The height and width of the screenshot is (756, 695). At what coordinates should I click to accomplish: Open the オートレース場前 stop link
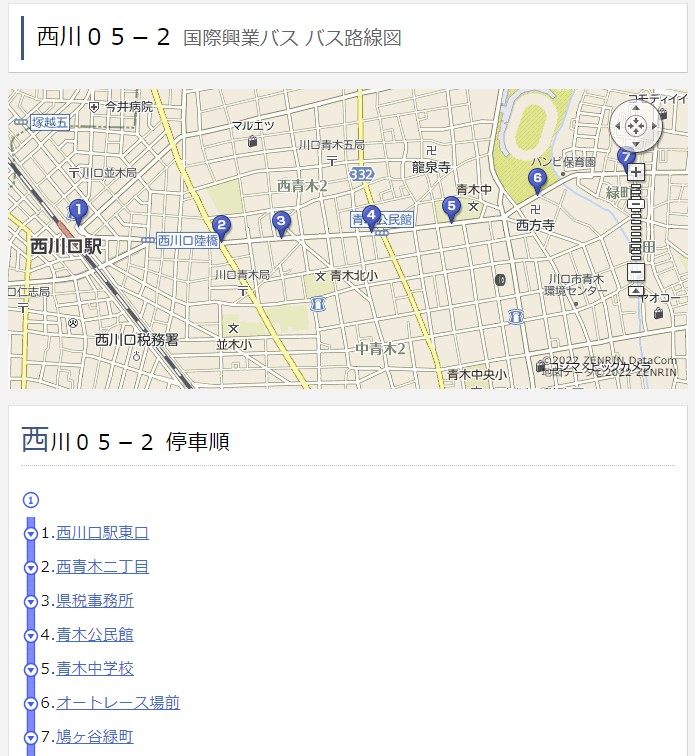(118, 703)
